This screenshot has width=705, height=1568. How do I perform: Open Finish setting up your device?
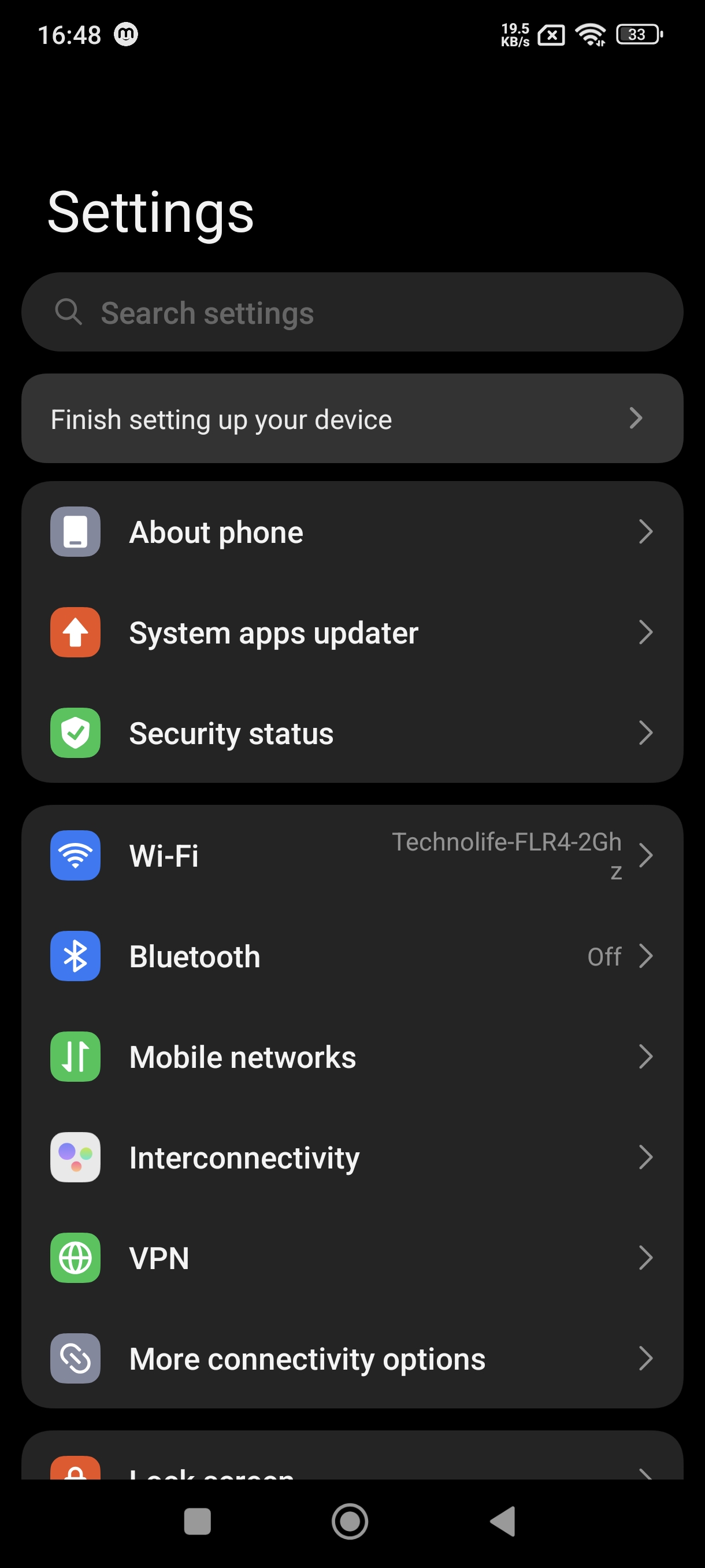(x=351, y=419)
